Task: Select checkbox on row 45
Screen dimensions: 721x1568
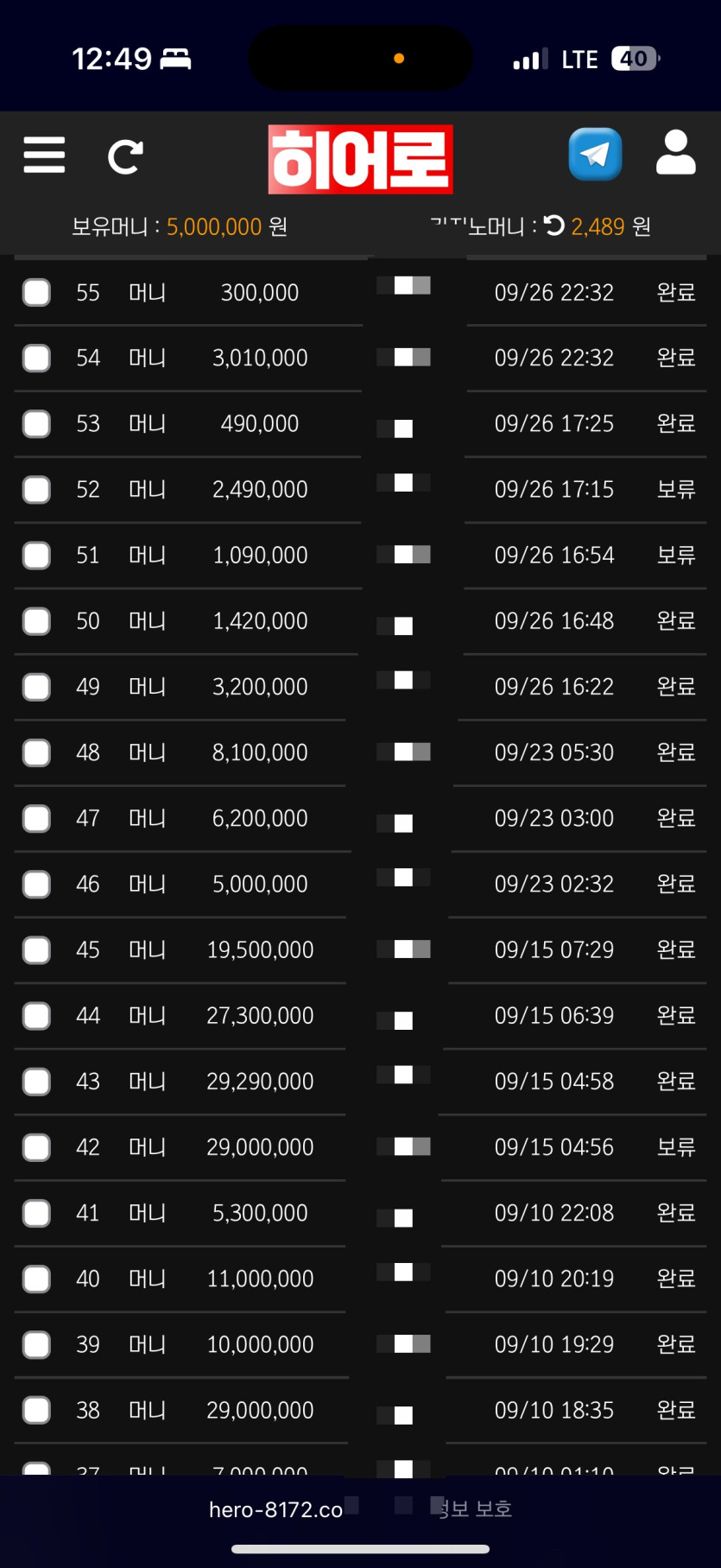Action: pos(36,950)
